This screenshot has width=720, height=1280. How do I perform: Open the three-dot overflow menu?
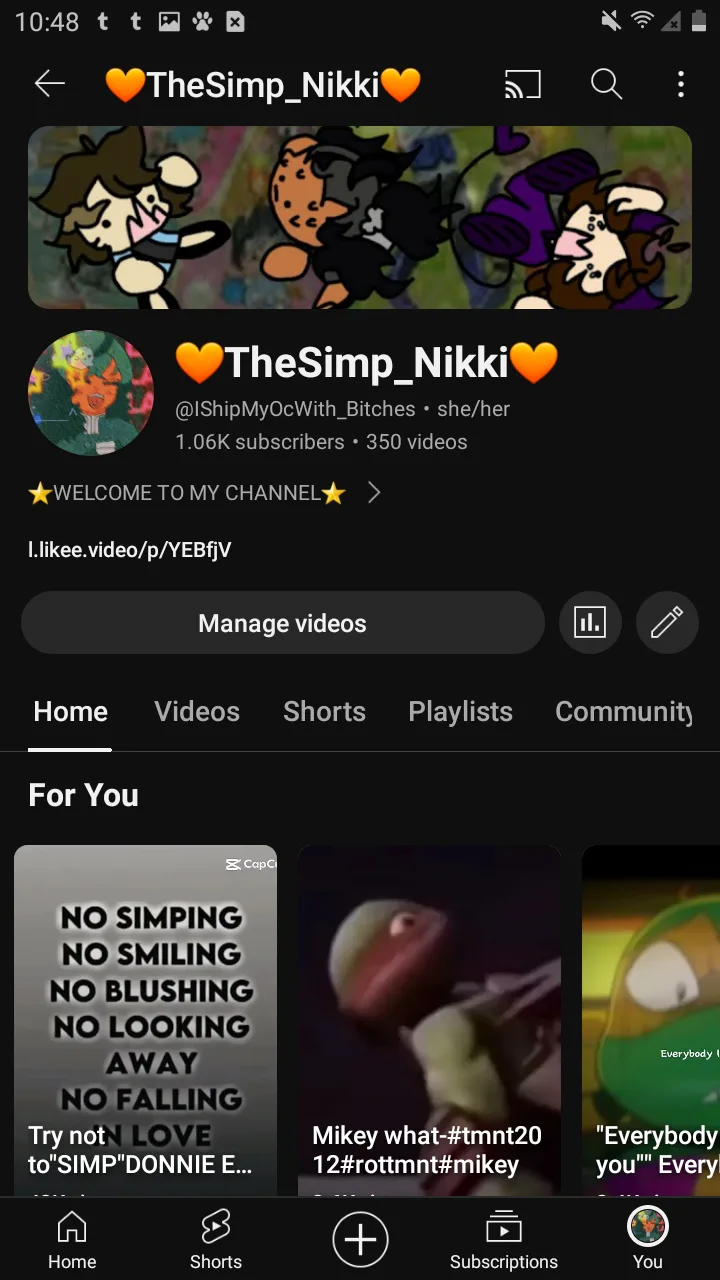tap(681, 85)
